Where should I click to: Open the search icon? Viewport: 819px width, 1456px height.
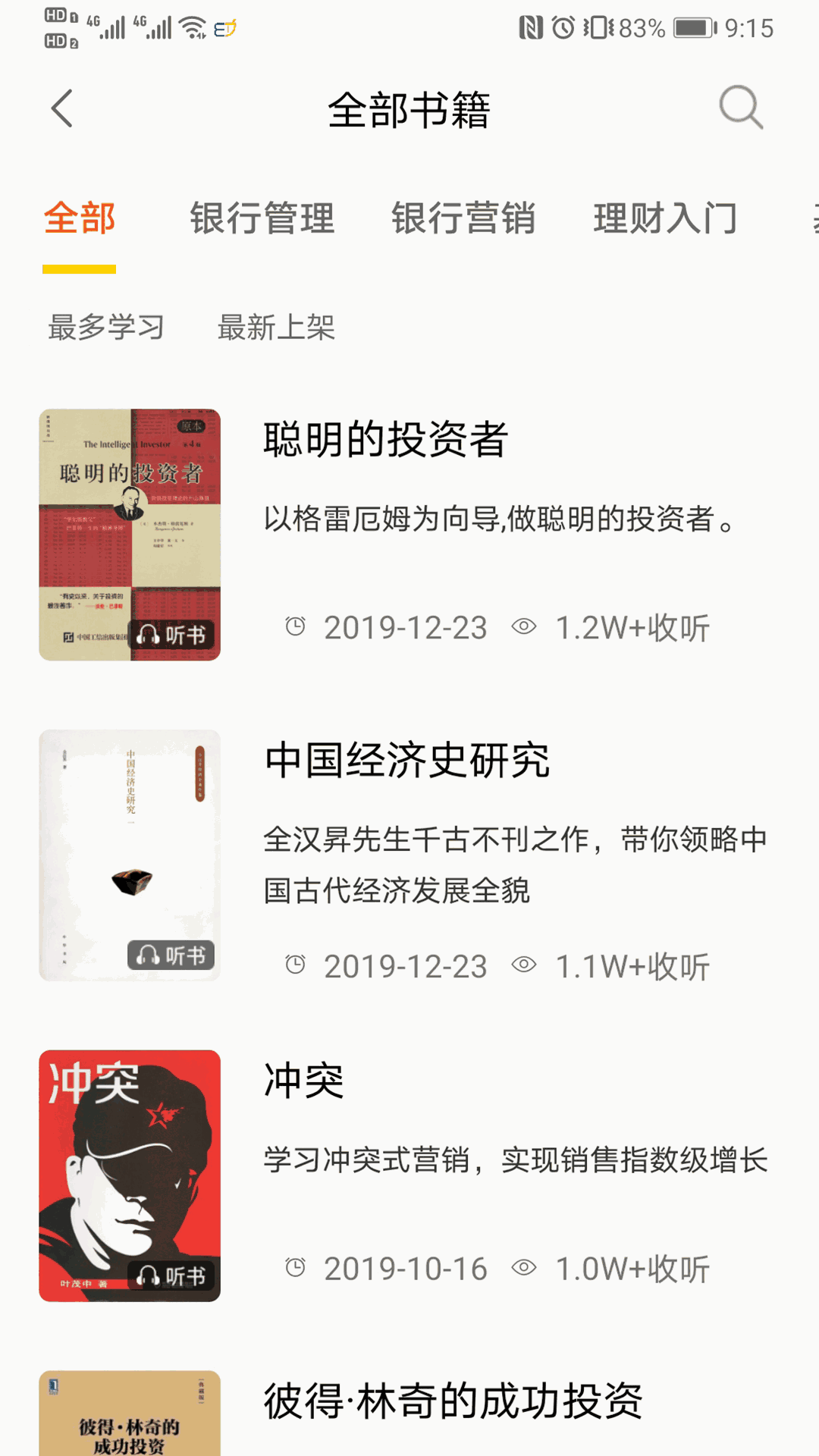click(741, 108)
